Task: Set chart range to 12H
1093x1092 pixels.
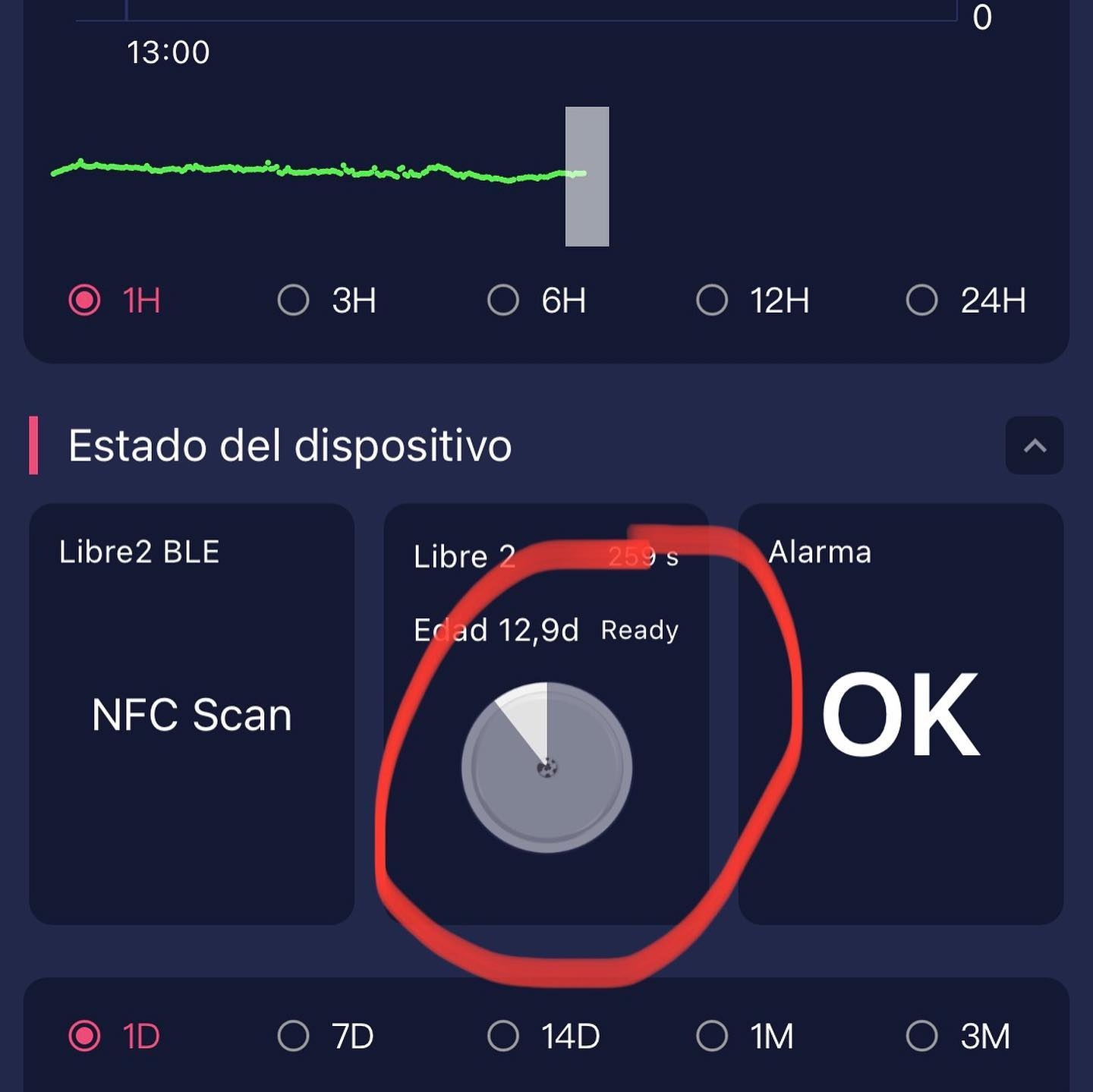Action: pos(713,301)
